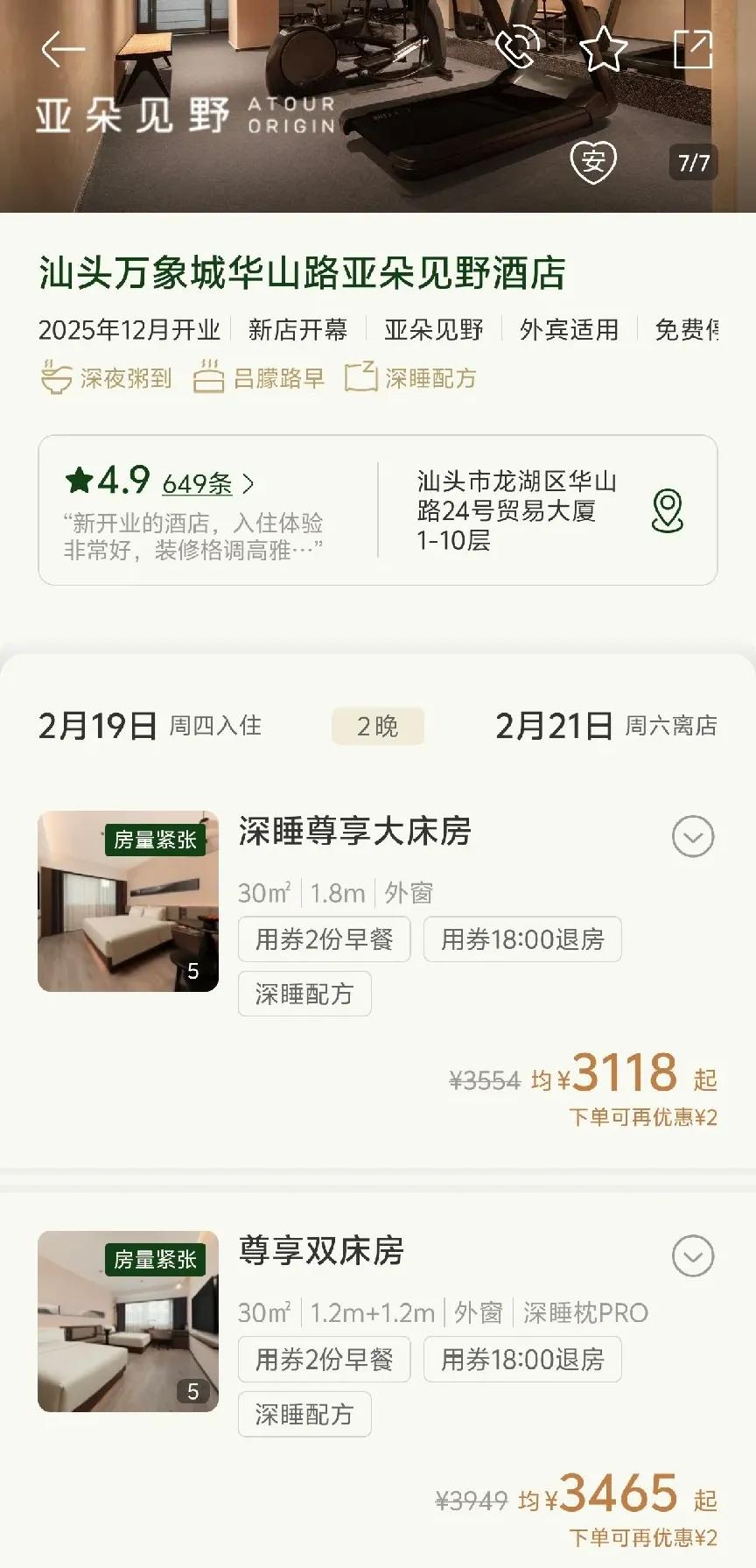Expand the 深睡尊享大床房 room options
The image size is (756, 1568).
click(693, 837)
